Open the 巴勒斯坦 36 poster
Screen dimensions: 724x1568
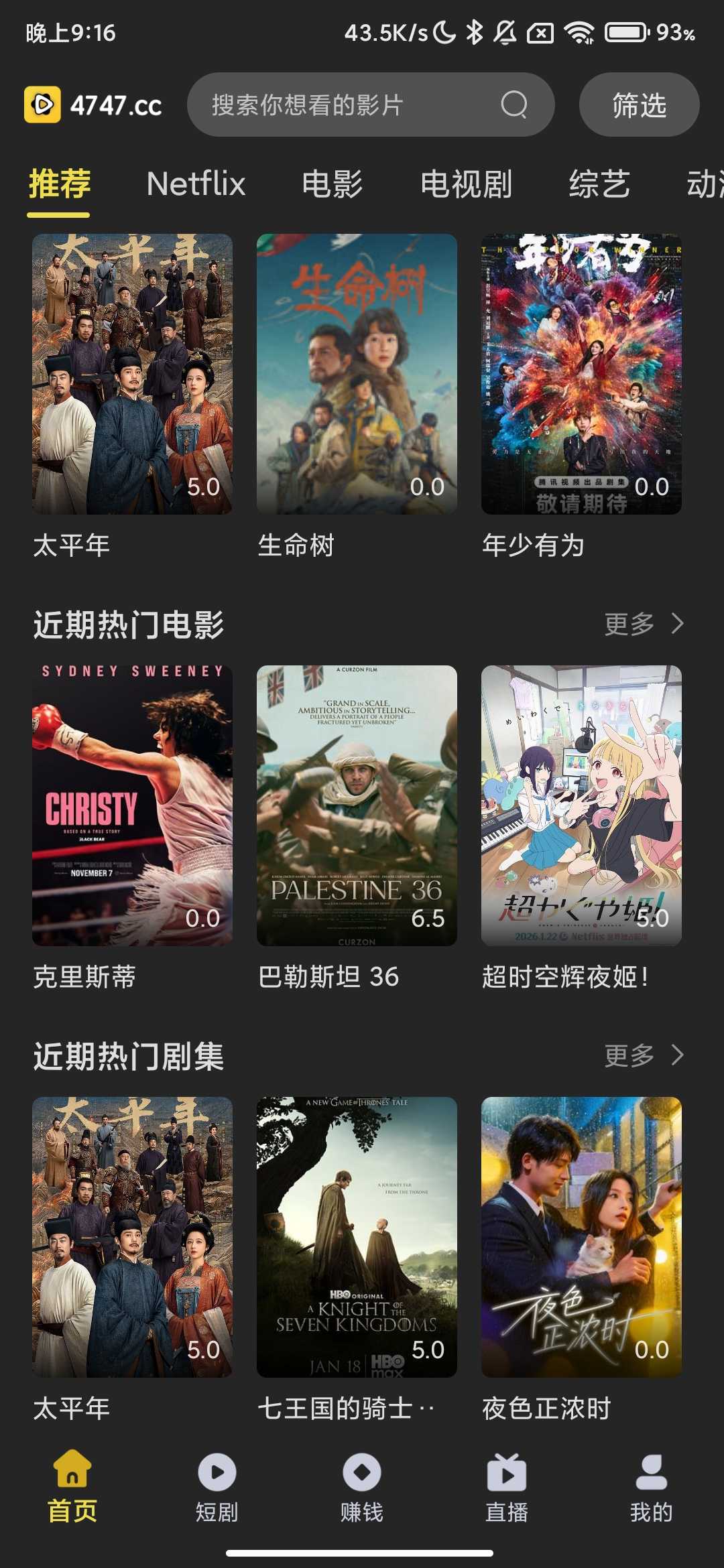(x=356, y=797)
